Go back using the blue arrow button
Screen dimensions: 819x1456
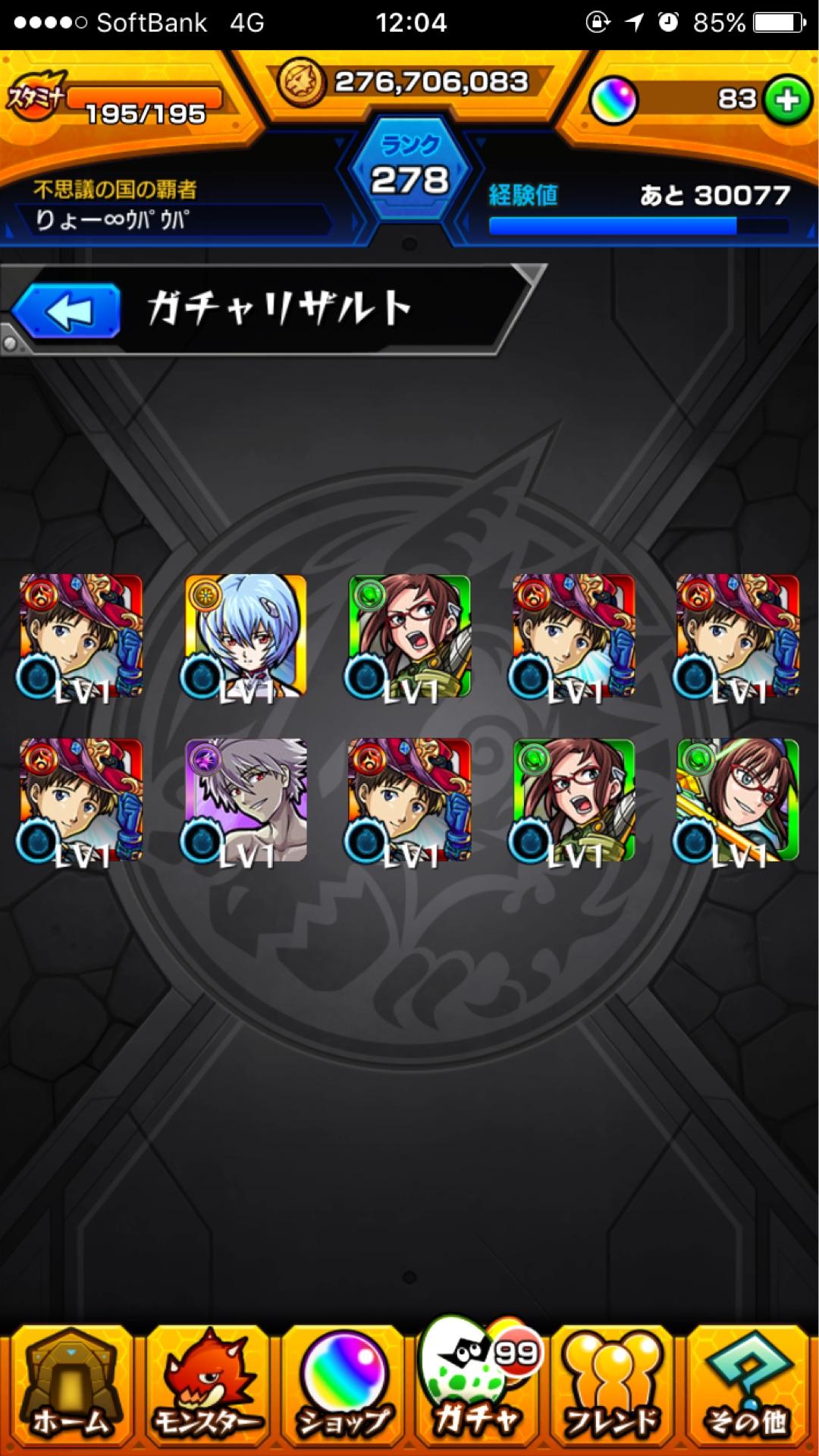click(67, 311)
